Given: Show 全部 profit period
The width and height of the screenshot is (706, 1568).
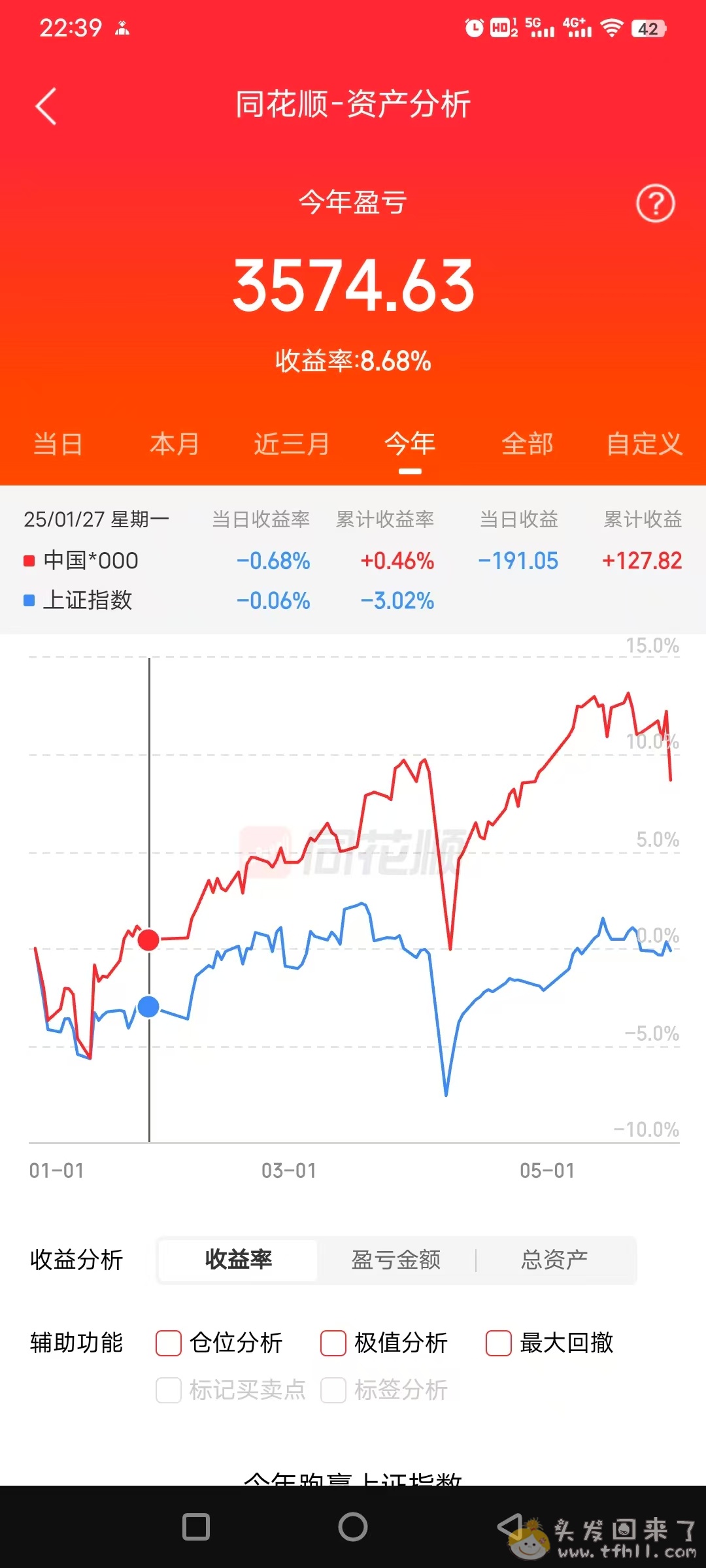Looking at the screenshot, I should [x=528, y=444].
